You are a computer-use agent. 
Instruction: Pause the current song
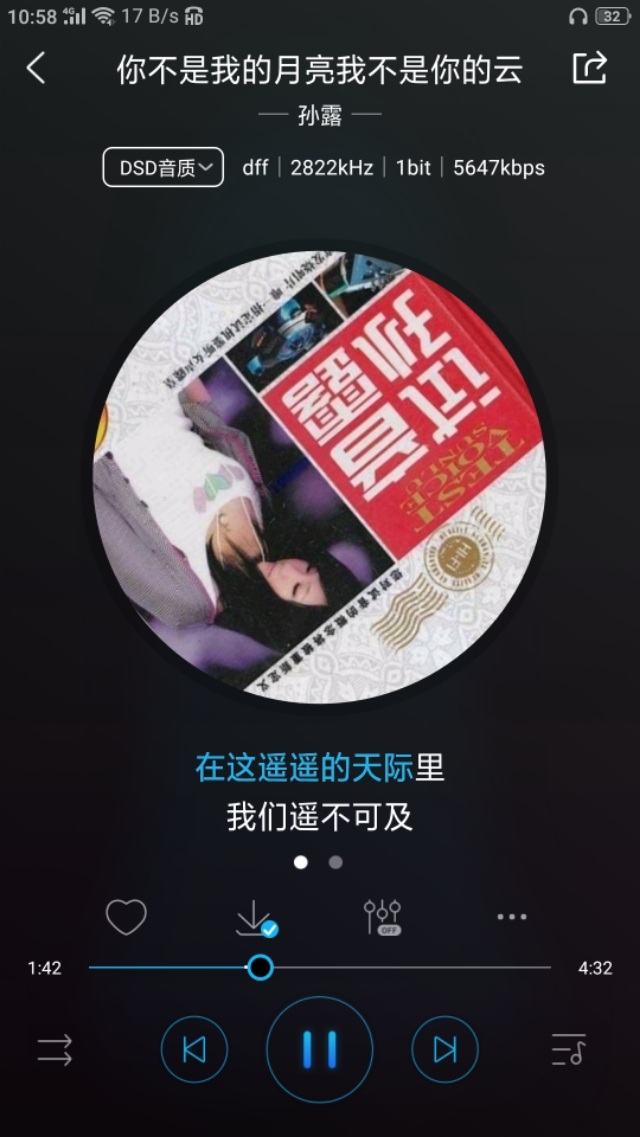point(319,1049)
